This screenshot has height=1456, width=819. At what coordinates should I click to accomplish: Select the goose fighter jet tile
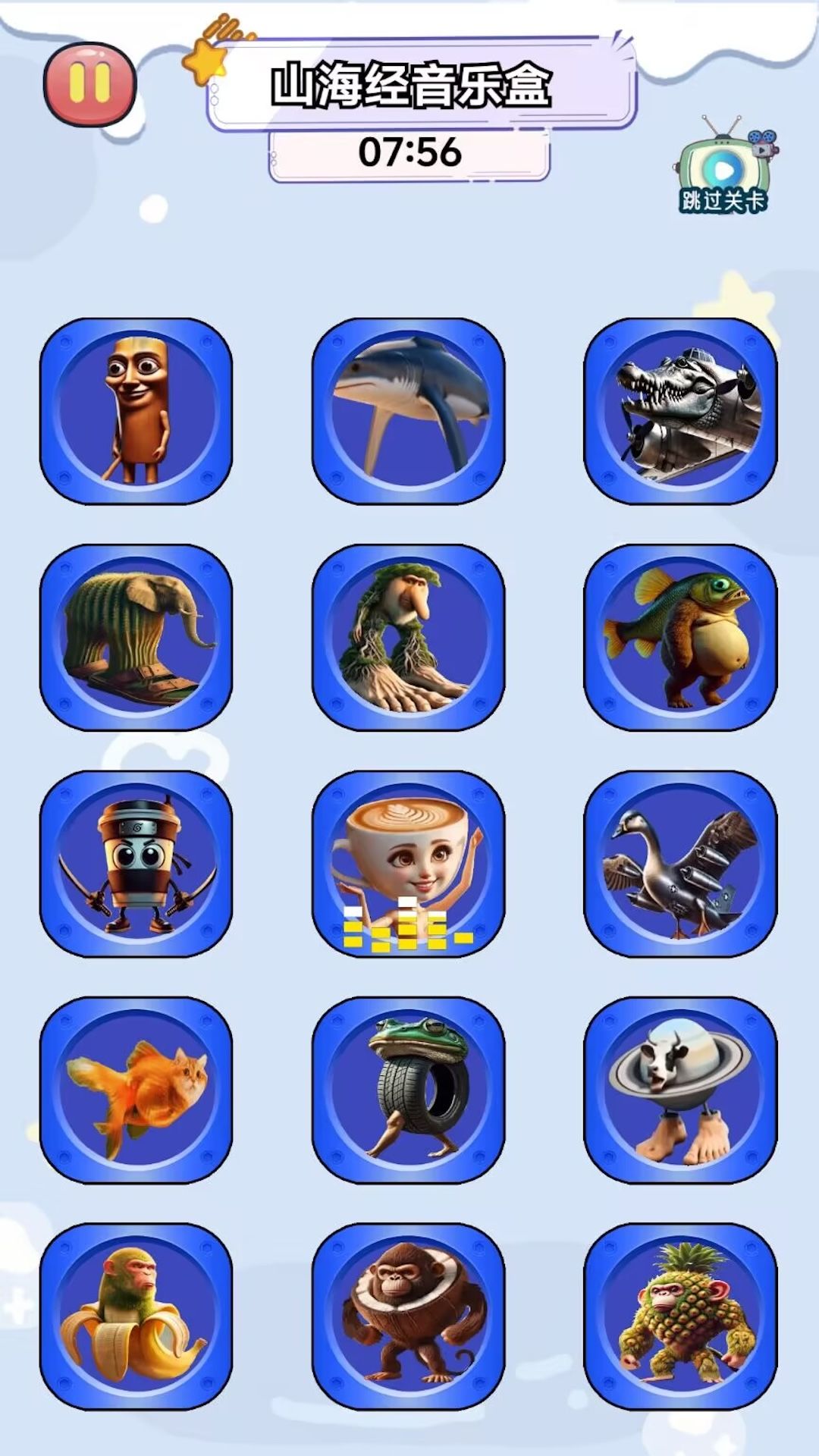(x=680, y=864)
